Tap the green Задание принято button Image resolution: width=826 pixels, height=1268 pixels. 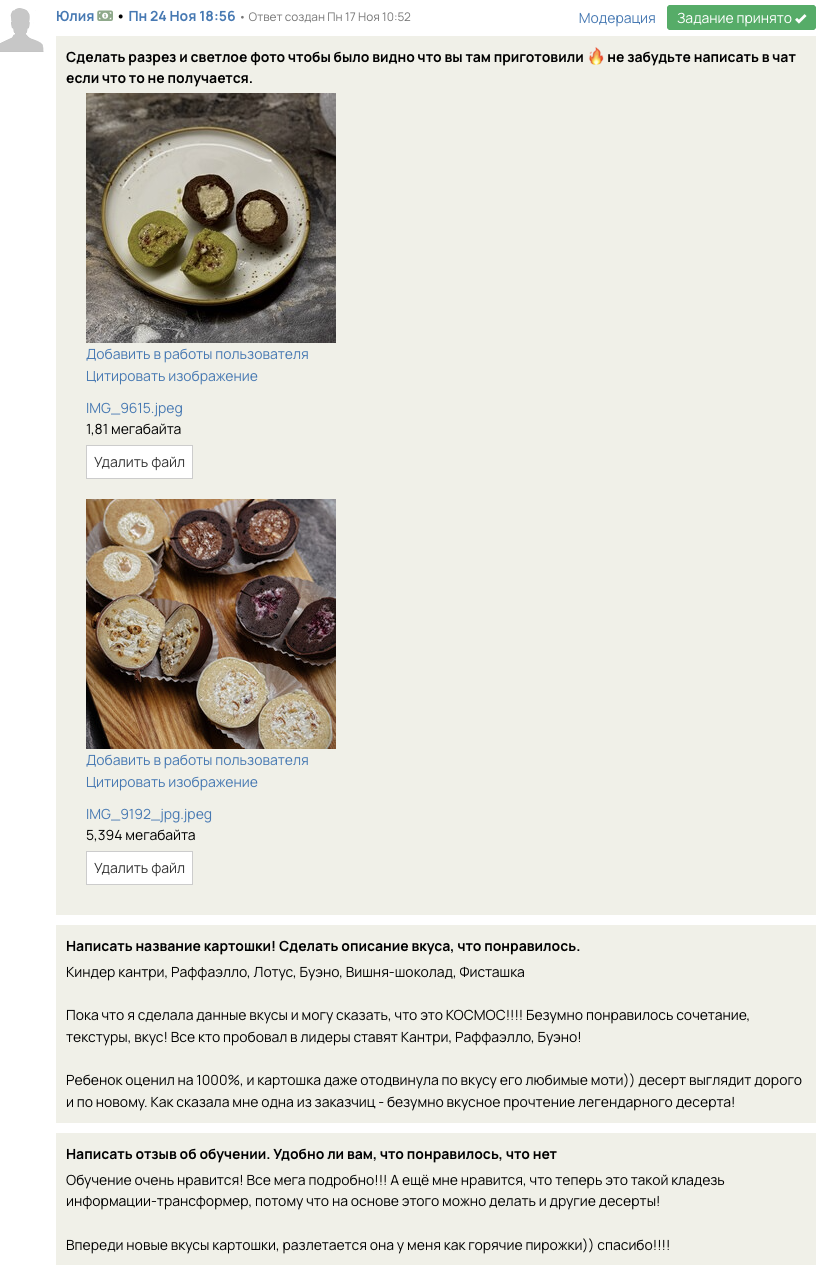(741, 18)
